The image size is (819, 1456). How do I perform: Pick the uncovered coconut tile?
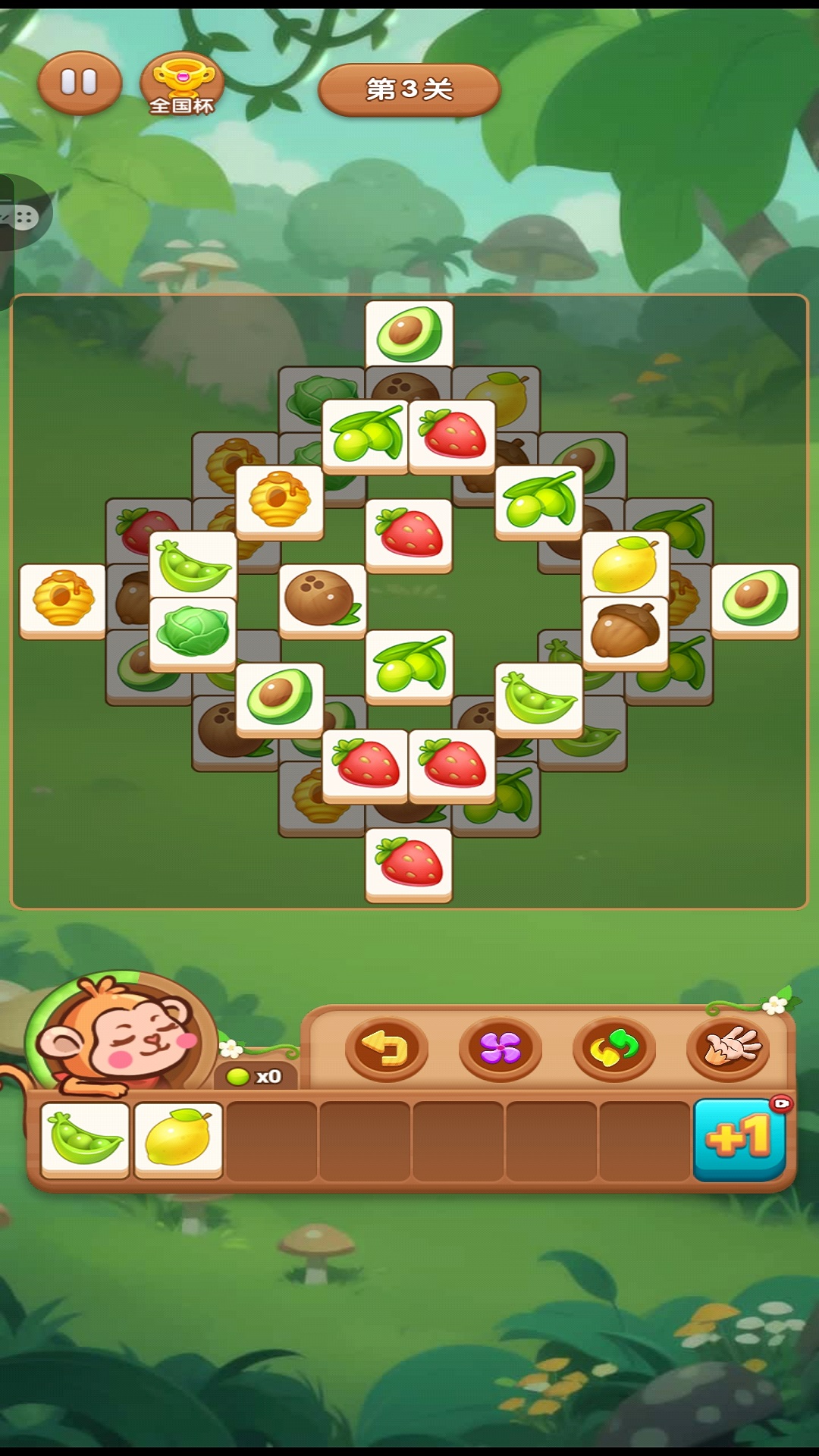coord(322,598)
